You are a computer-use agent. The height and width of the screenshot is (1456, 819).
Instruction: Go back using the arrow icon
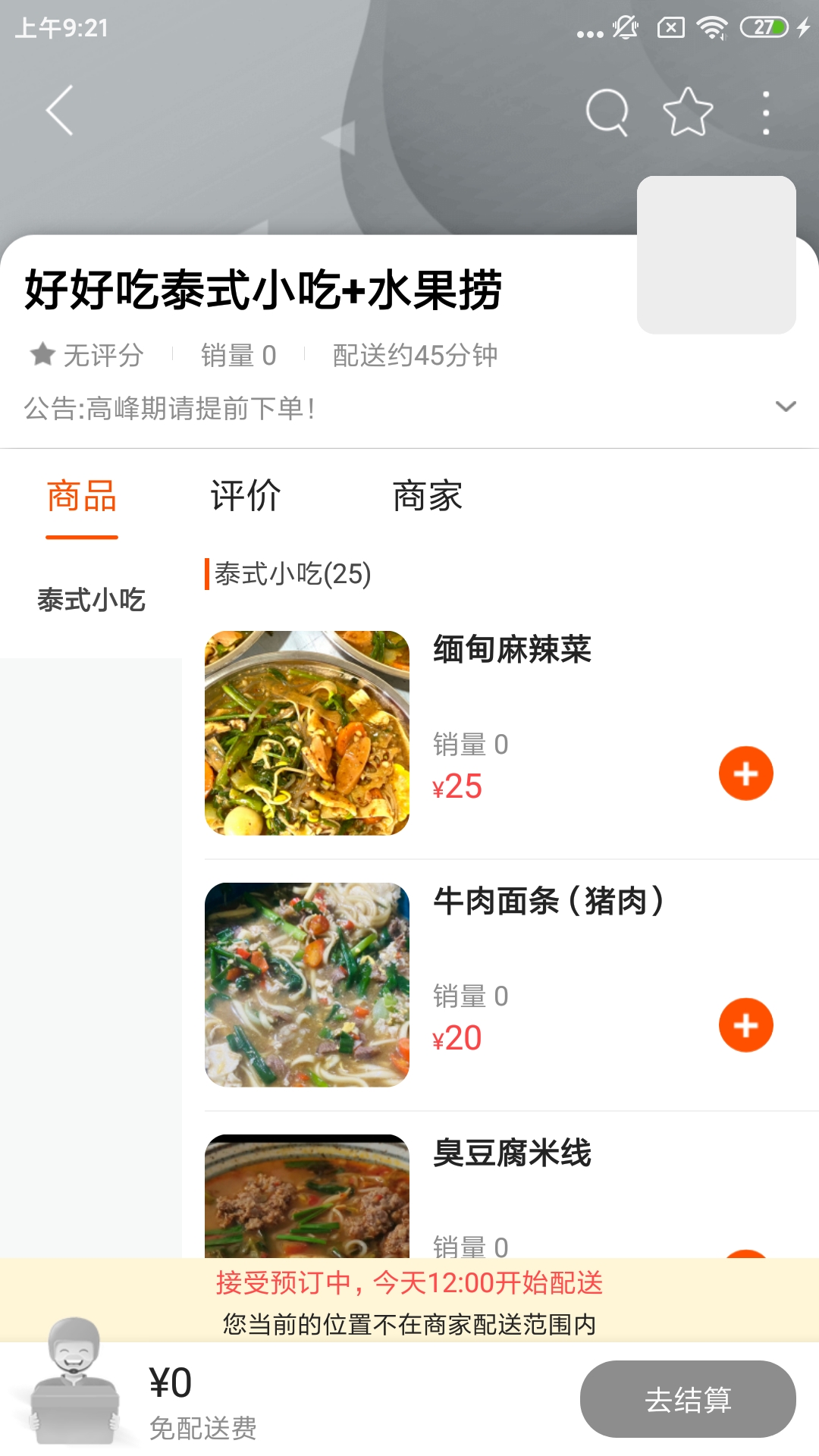click(x=60, y=111)
